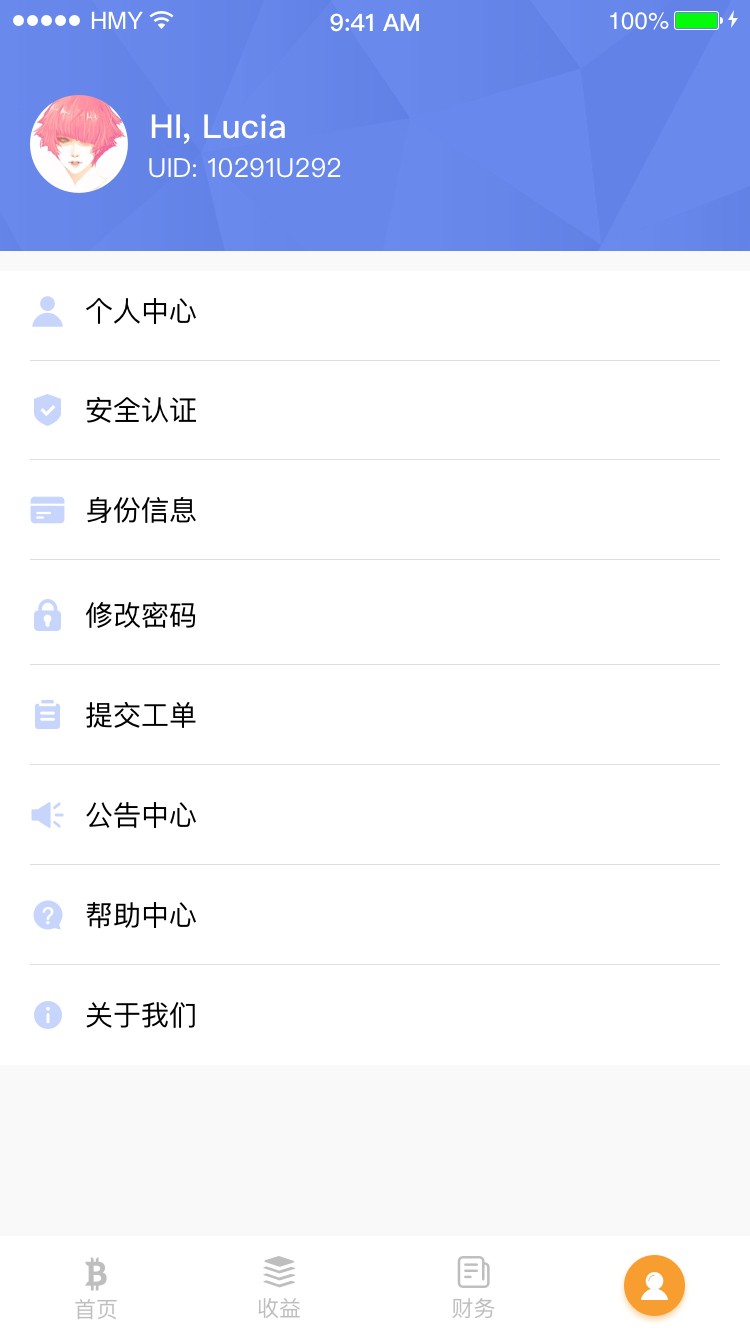The height and width of the screenshot is (1334, 750).
Task: Switch to the 财务 finance tab
Action: tap(473, 1288)
